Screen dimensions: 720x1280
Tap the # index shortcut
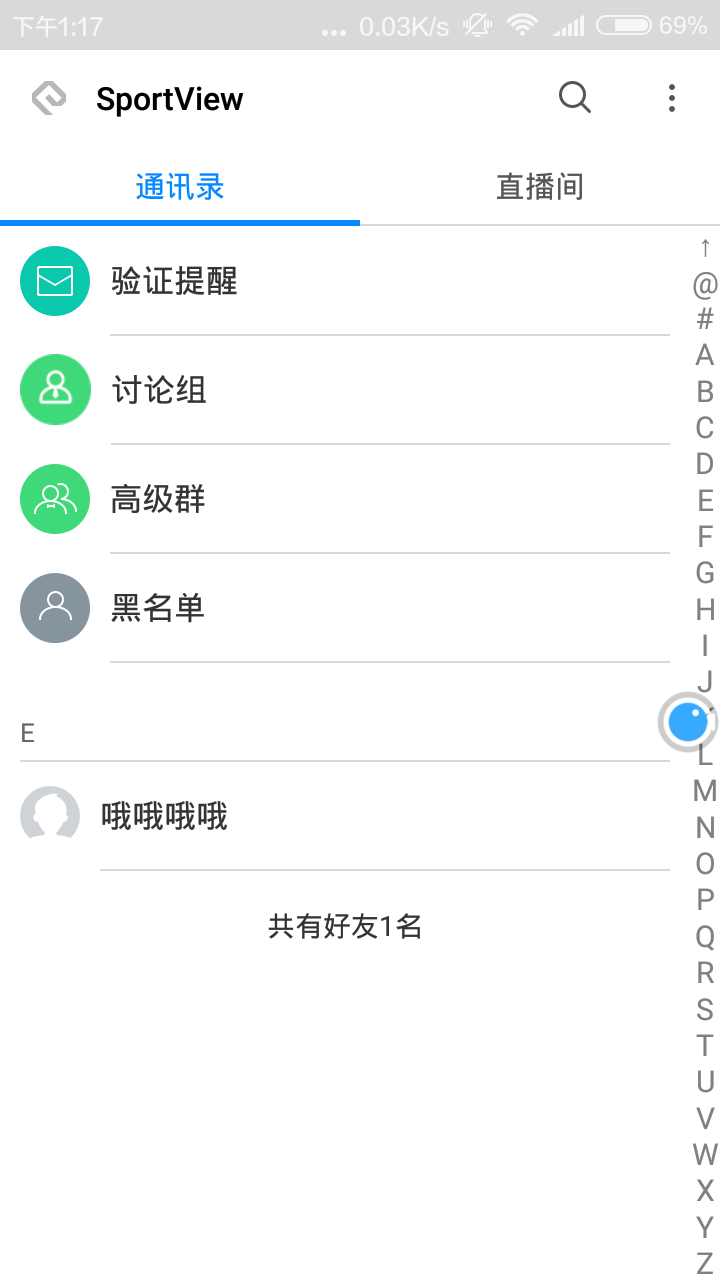coord(705,319)
